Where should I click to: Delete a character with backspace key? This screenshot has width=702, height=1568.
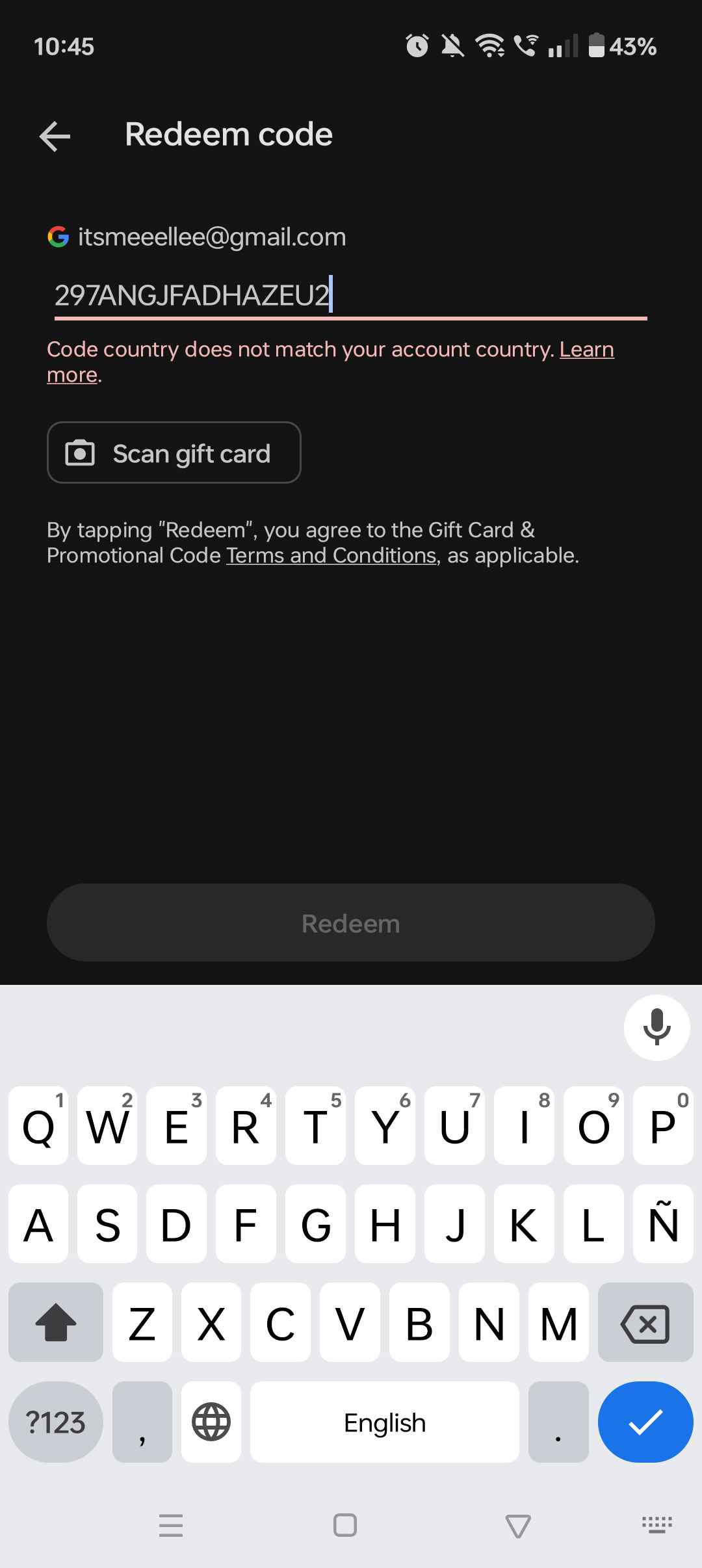coord(645,1323)
